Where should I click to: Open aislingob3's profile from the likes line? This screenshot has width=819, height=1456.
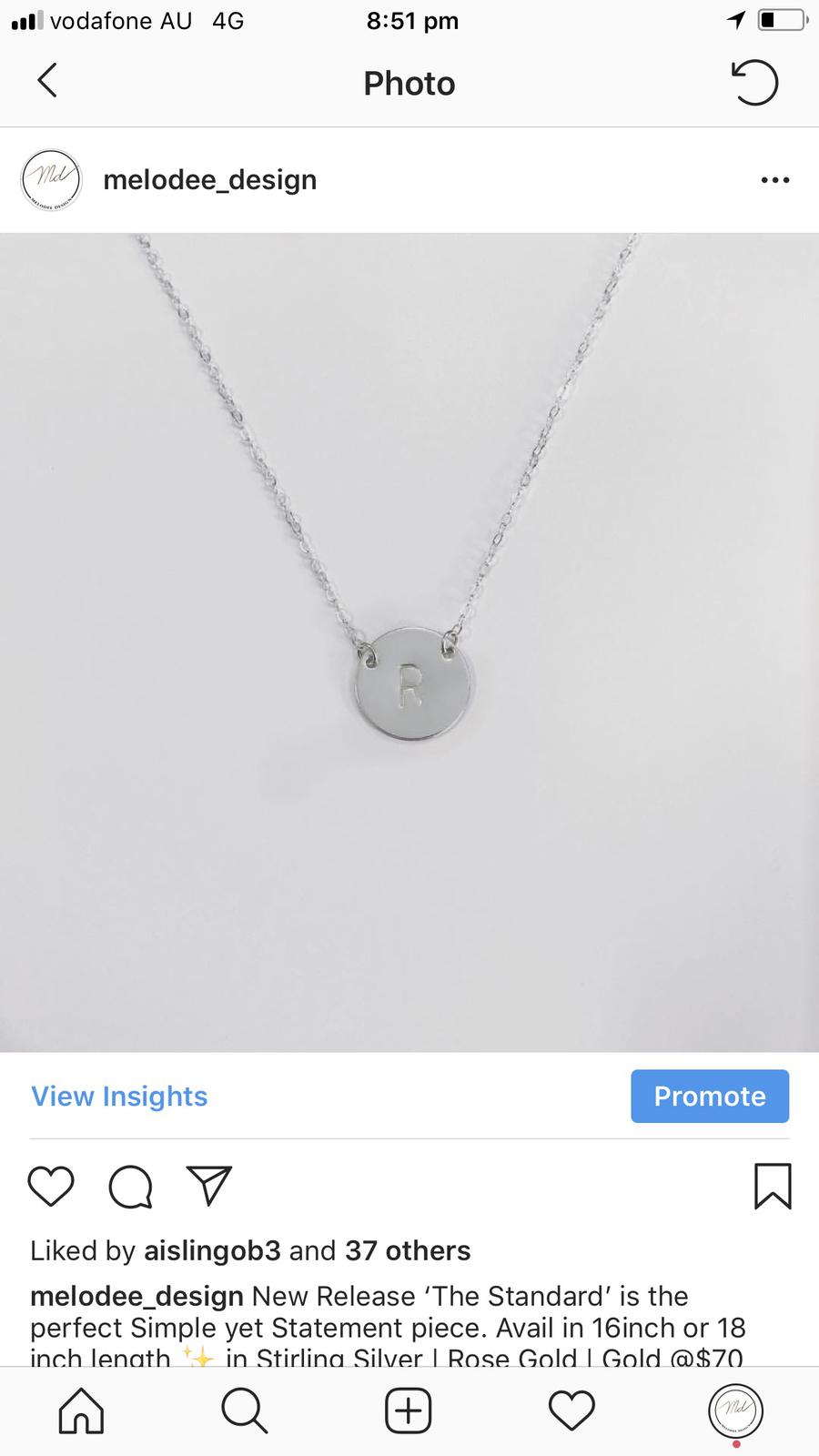(212, 1250)
